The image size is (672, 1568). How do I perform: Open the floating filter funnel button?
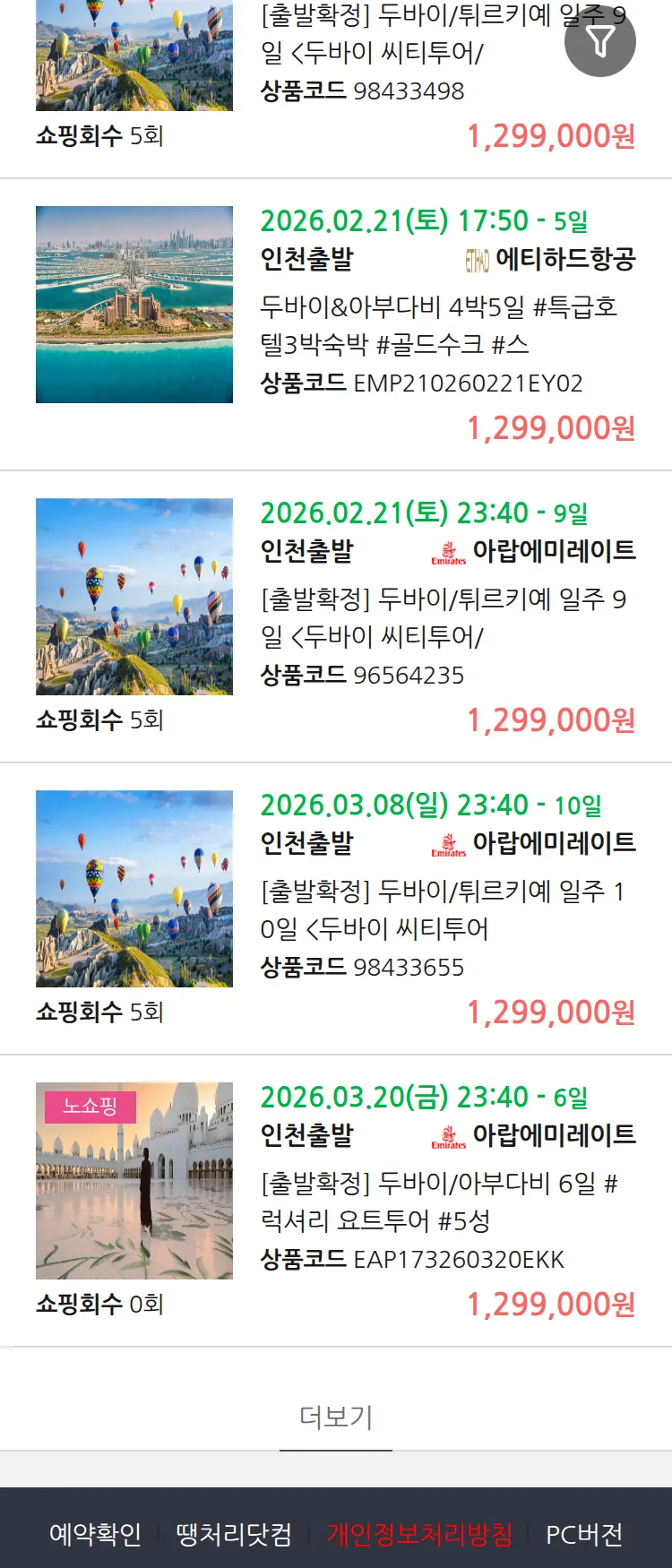coord(599,41)
